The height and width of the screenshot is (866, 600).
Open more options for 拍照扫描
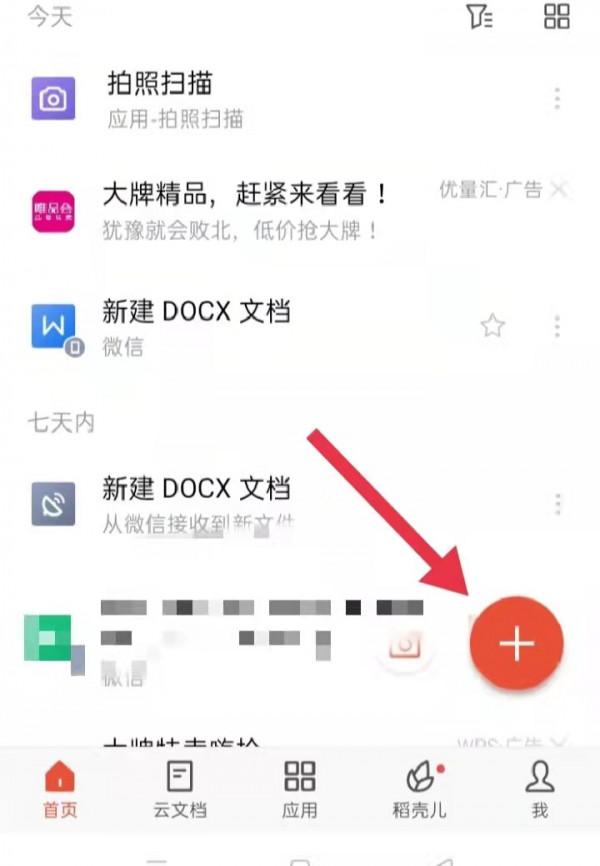[557, 99]
